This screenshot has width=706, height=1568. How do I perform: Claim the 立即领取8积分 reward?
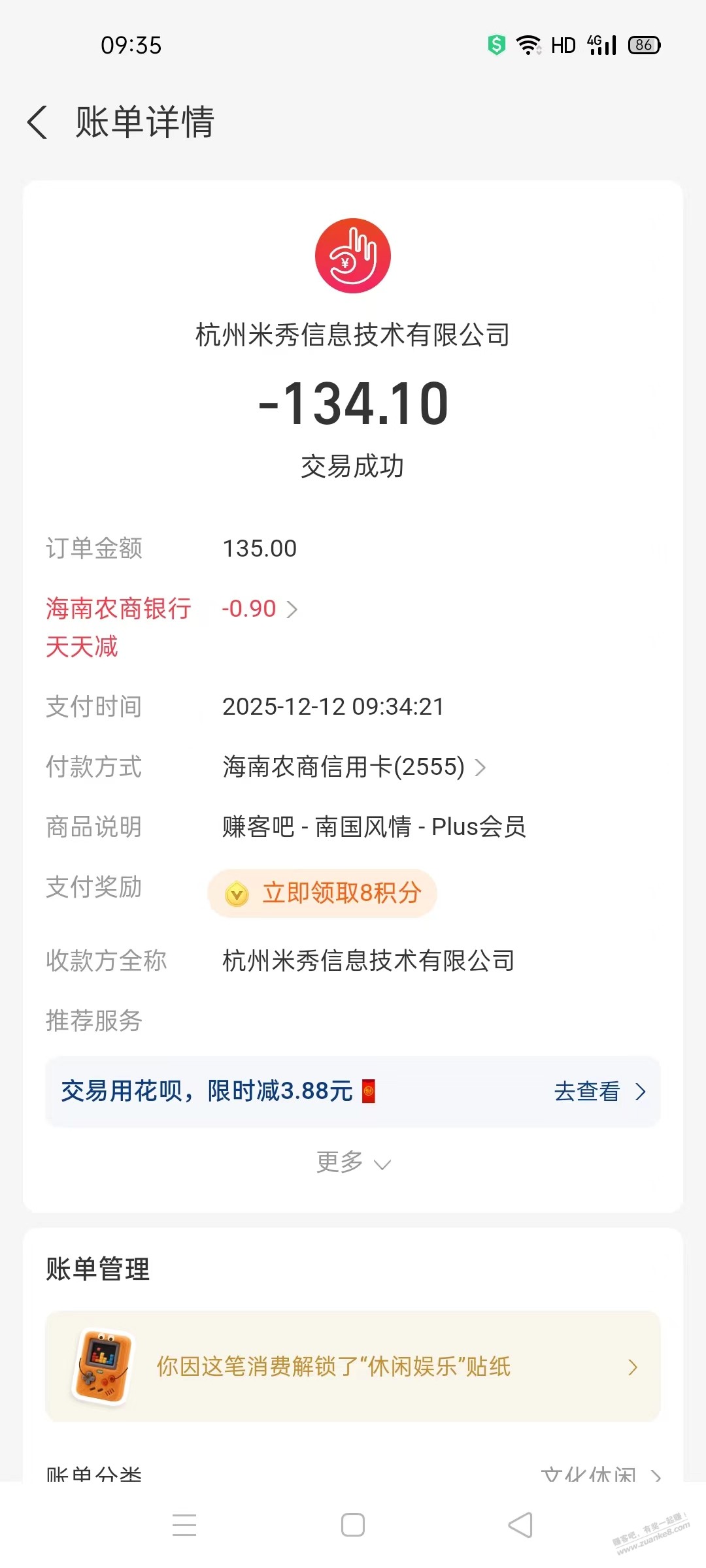tap(322, 893)
